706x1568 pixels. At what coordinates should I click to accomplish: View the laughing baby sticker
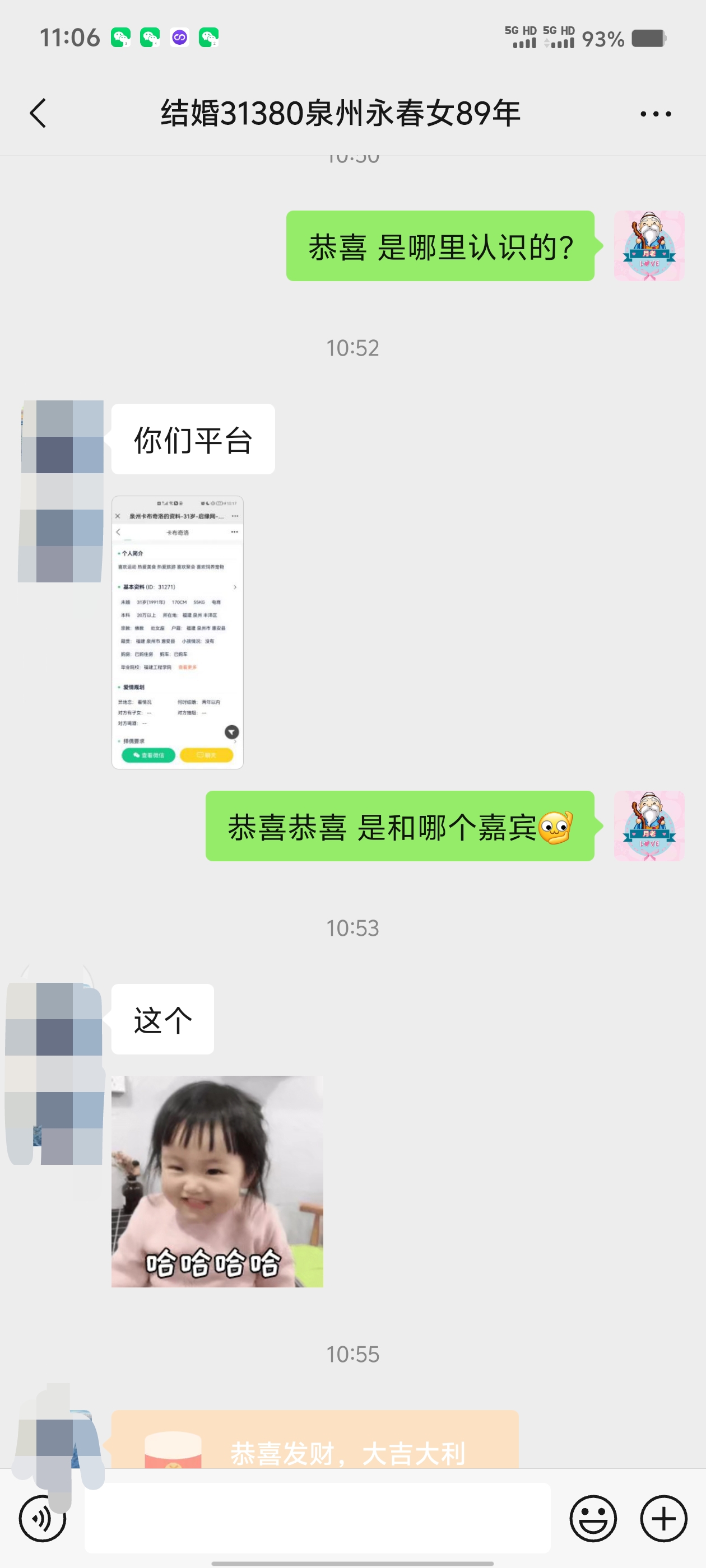click(x=217, y=1181)
